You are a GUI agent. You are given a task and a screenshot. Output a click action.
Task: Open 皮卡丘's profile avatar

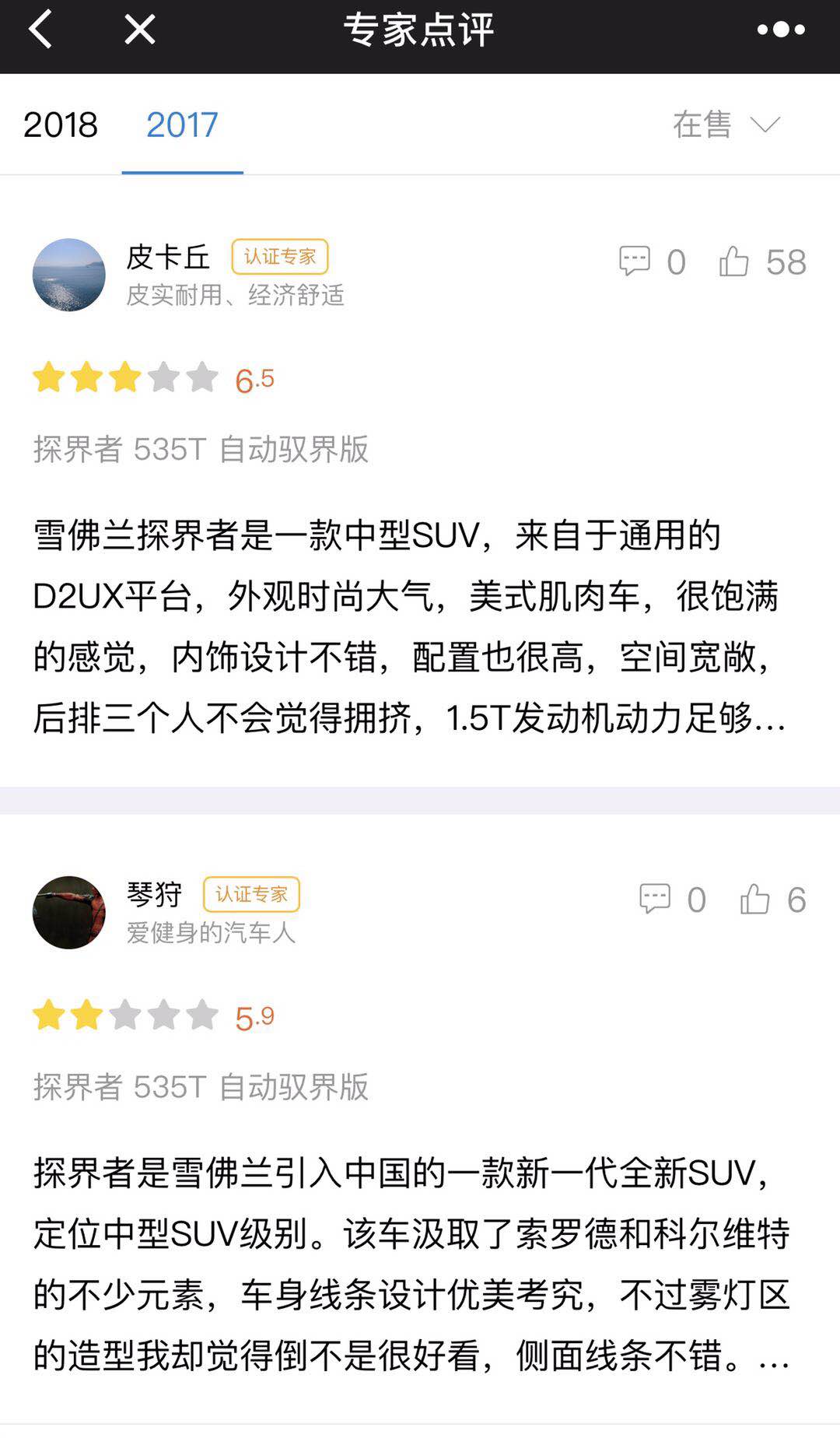click(69, 275)
